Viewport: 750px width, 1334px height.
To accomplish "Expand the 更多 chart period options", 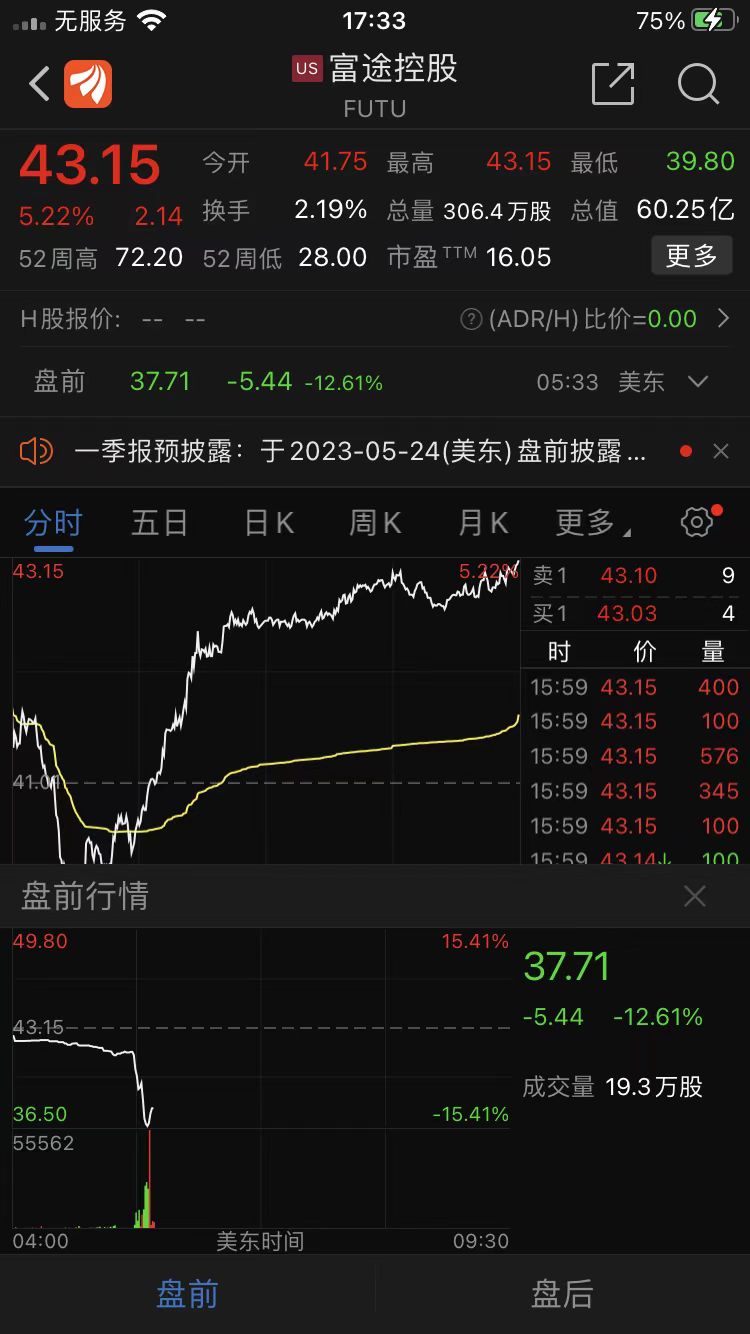I will [x=592, y=522].
